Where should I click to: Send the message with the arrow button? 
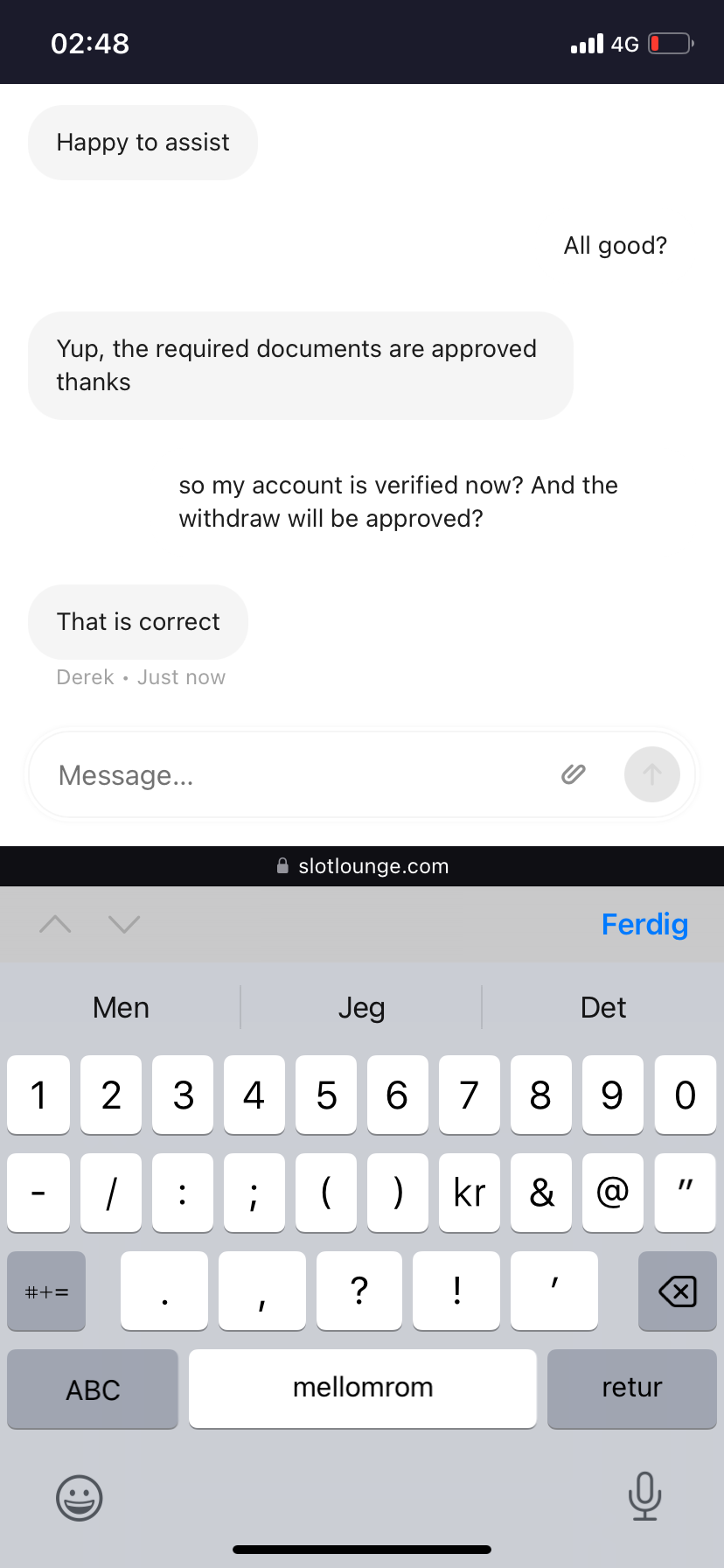pos(651,774)
